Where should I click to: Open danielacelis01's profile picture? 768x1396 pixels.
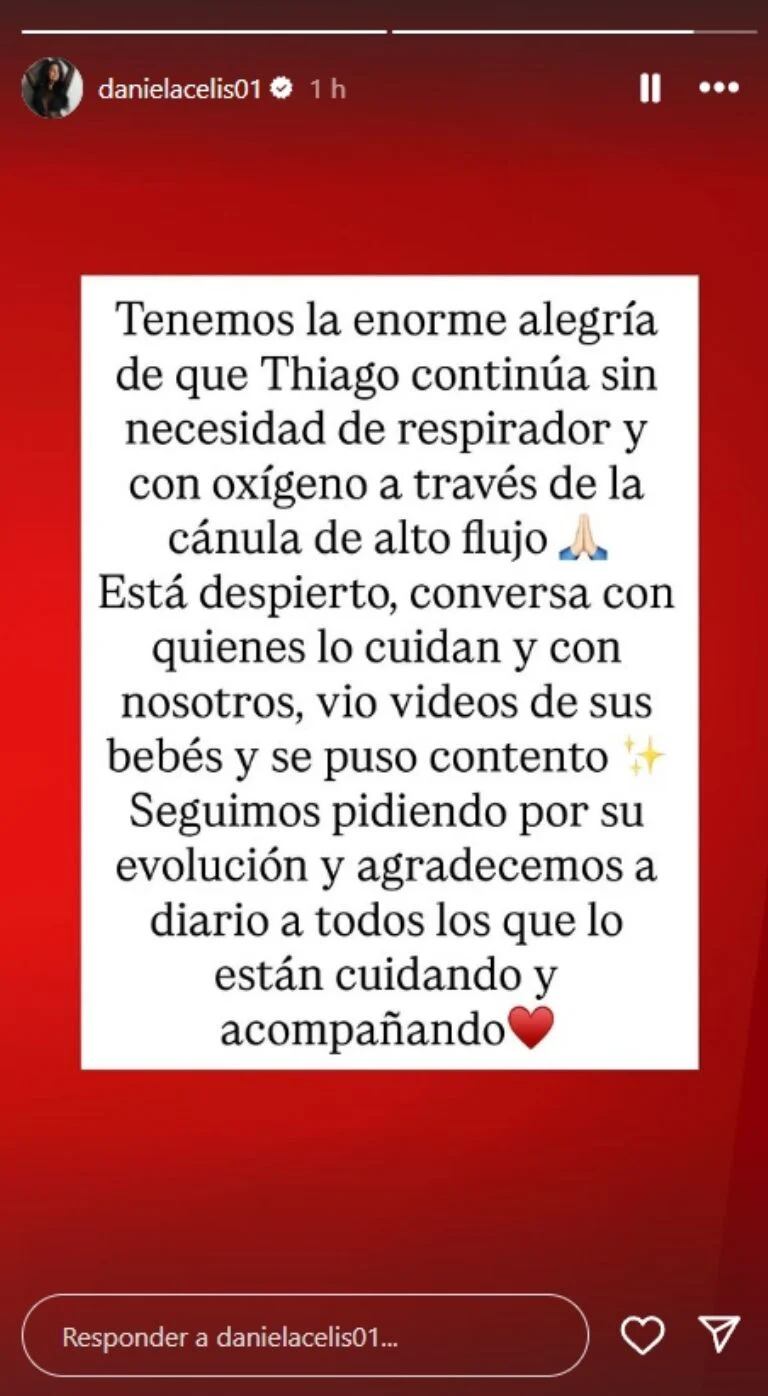(x=52, y=88)
